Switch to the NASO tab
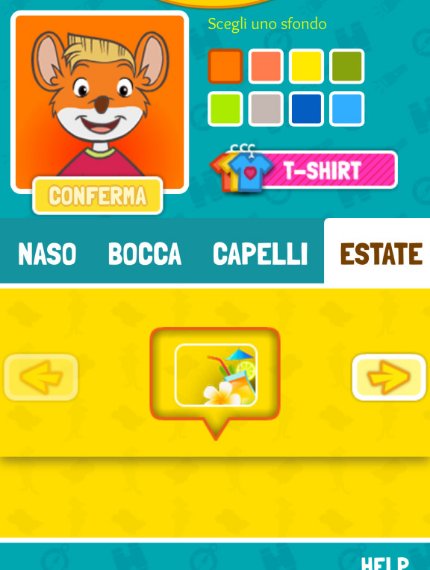 pyautogui.click(x=47, y=253)
